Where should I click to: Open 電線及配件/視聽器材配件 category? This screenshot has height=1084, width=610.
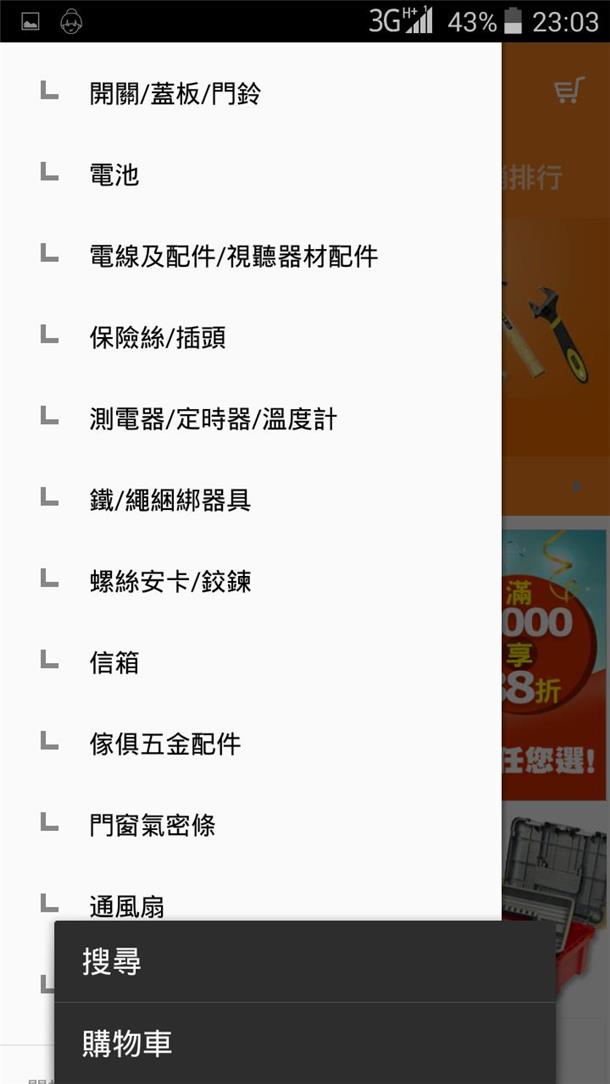pos(250,256)
